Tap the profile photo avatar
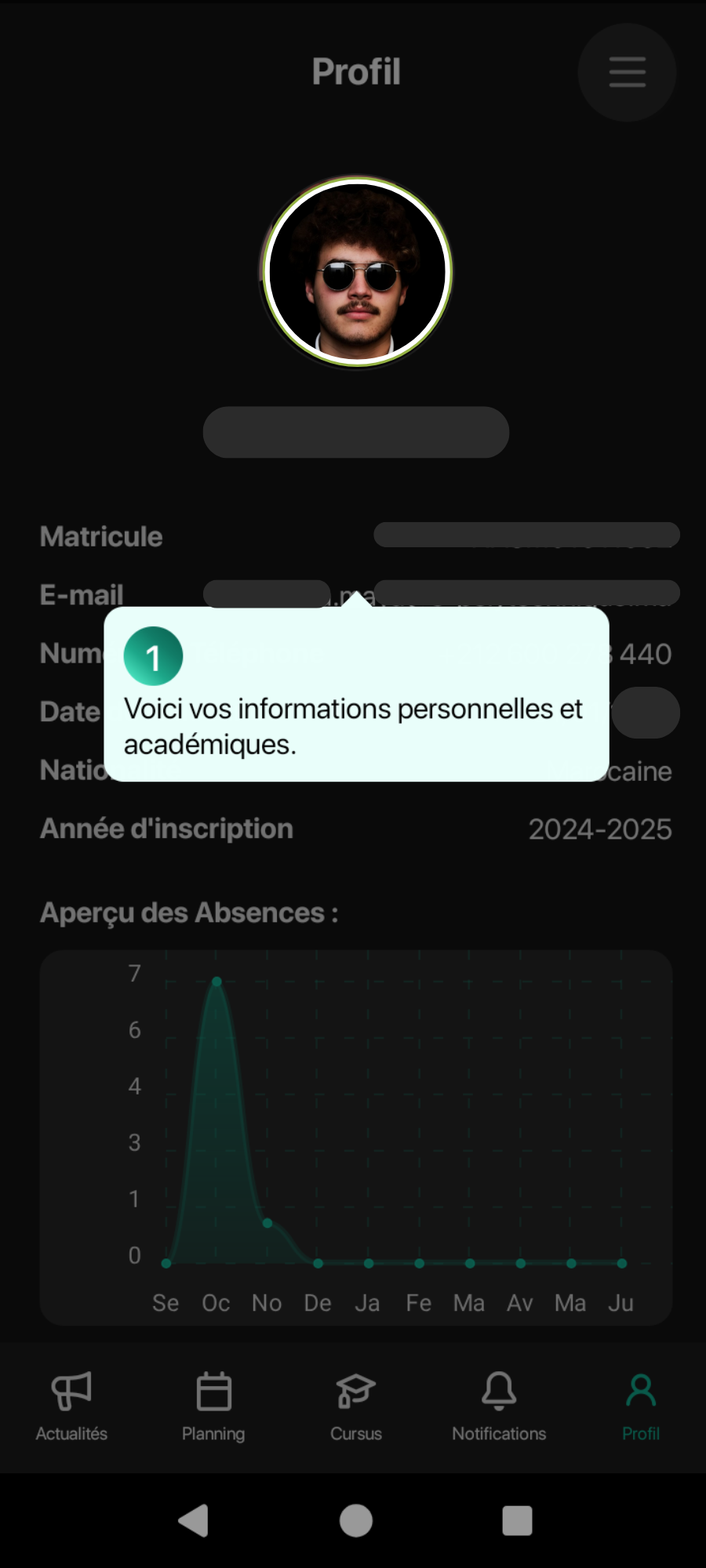Viewport: 706px width, 1568px height. 357,271
